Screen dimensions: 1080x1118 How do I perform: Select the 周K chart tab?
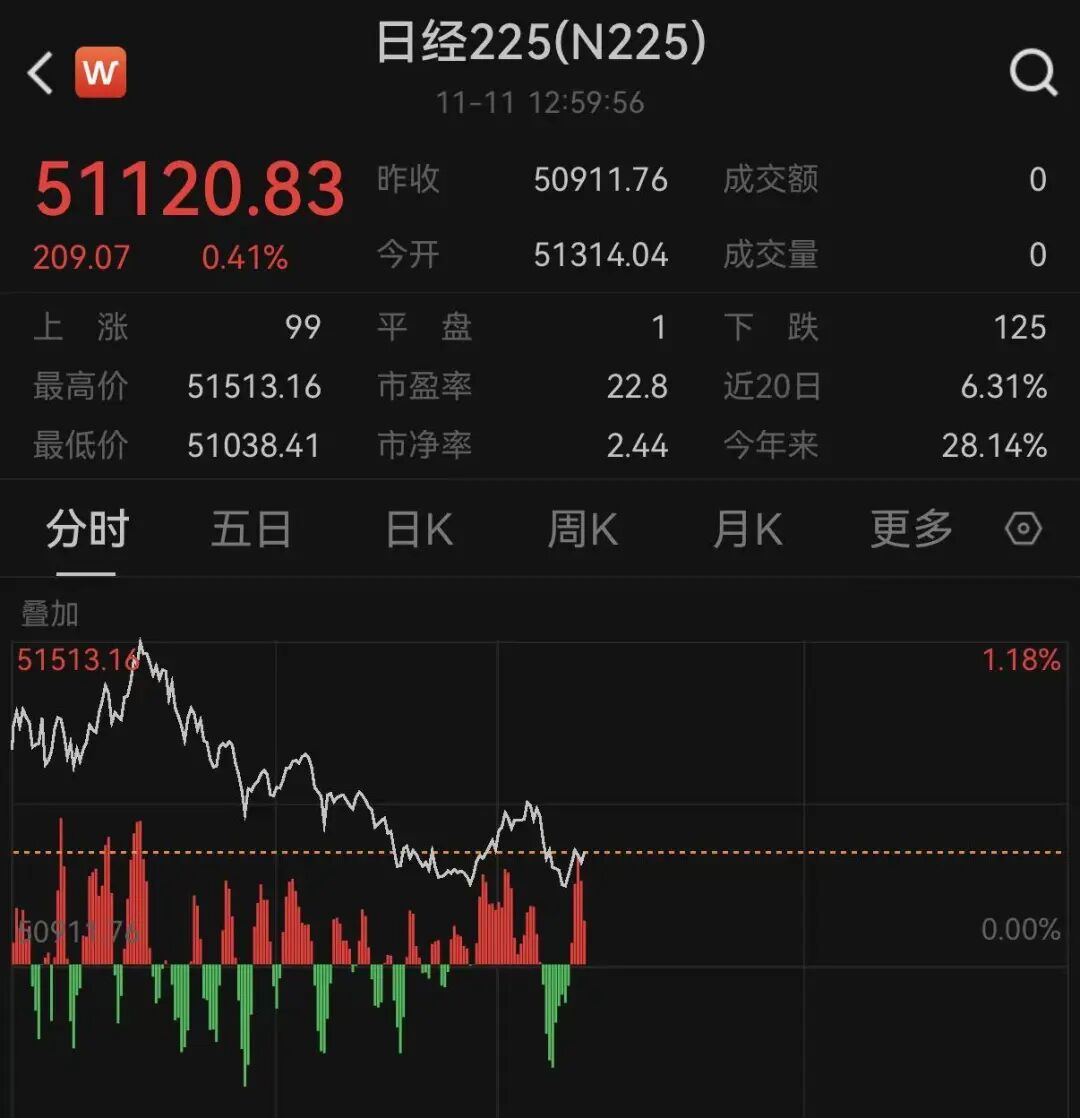[582, 529]
